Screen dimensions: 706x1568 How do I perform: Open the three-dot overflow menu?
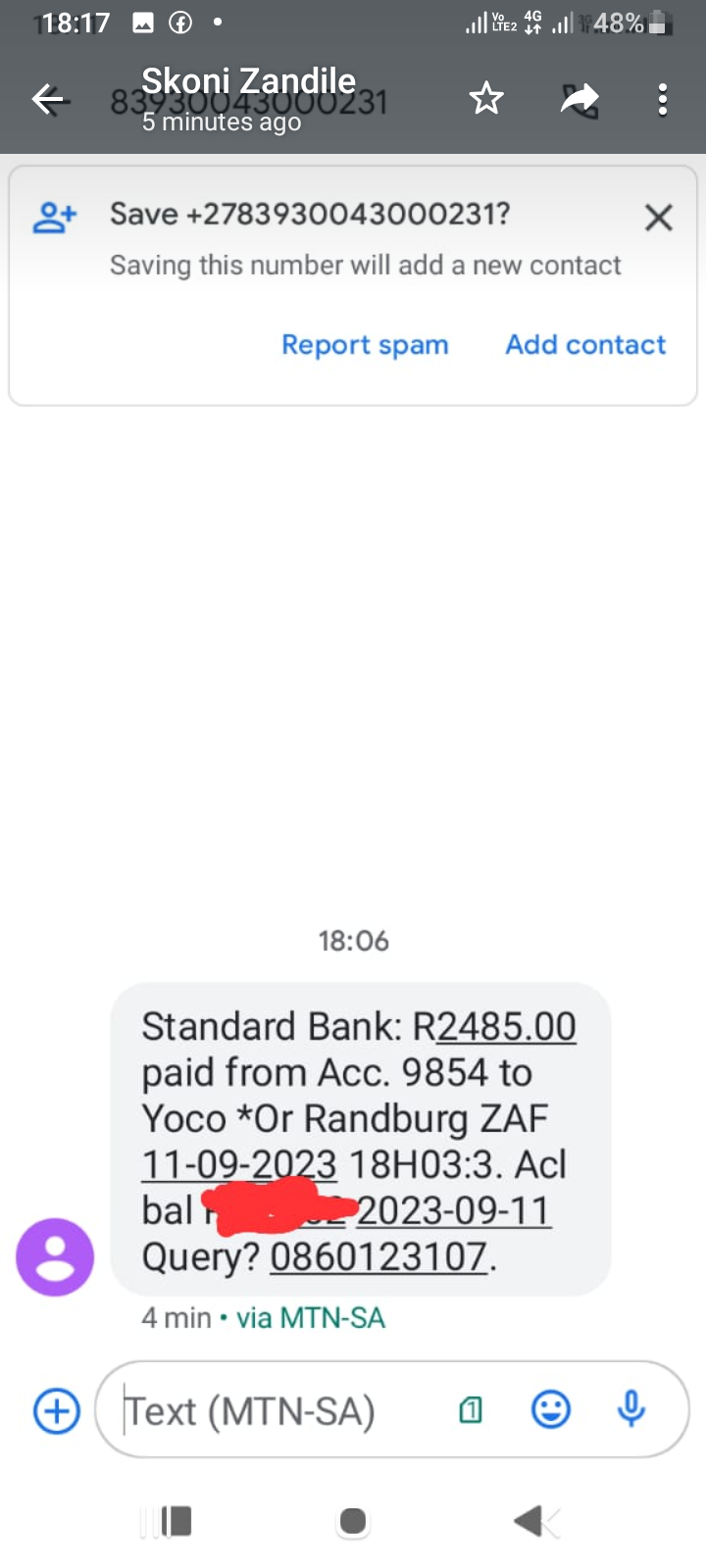click(663, 99)
